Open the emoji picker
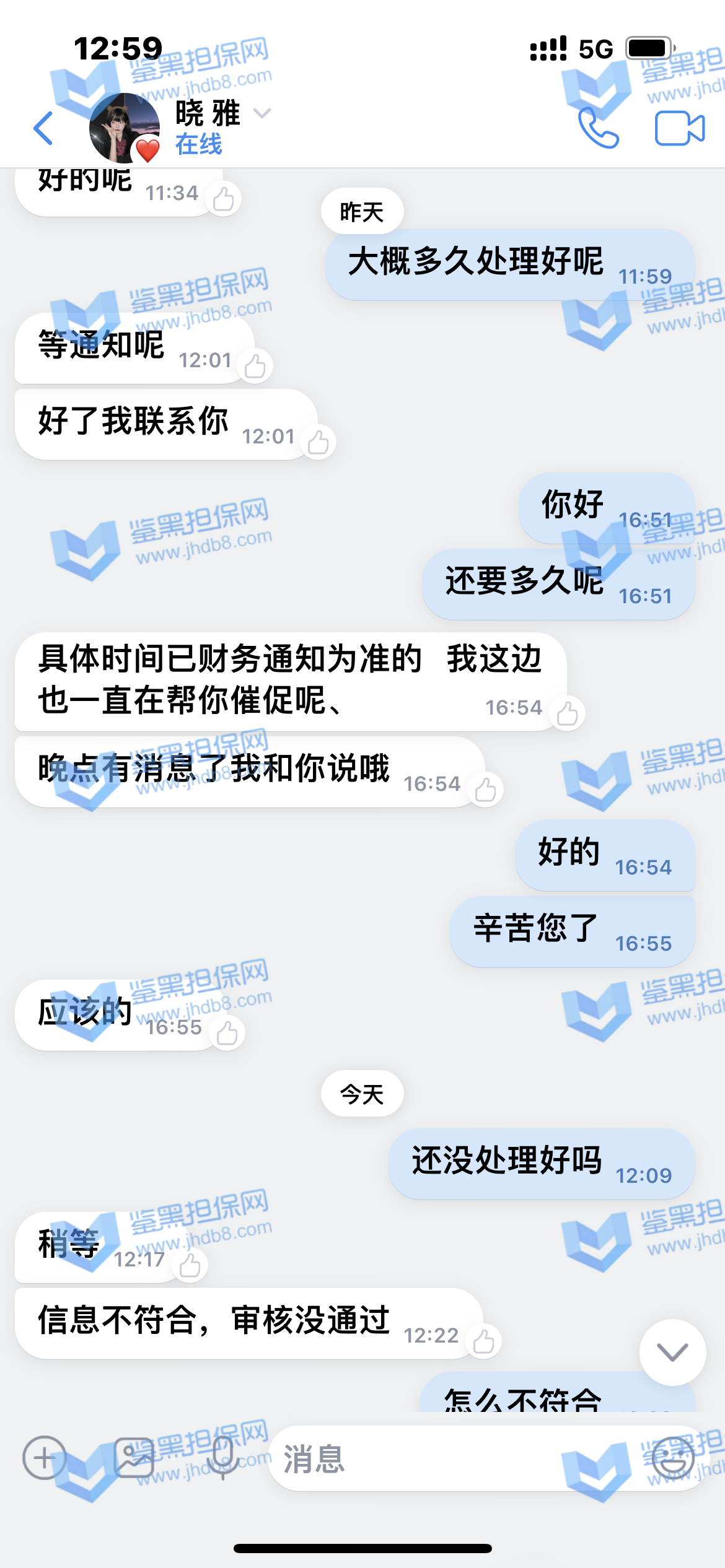Viewport: 725px width, 1568px height. (674, 1458)
